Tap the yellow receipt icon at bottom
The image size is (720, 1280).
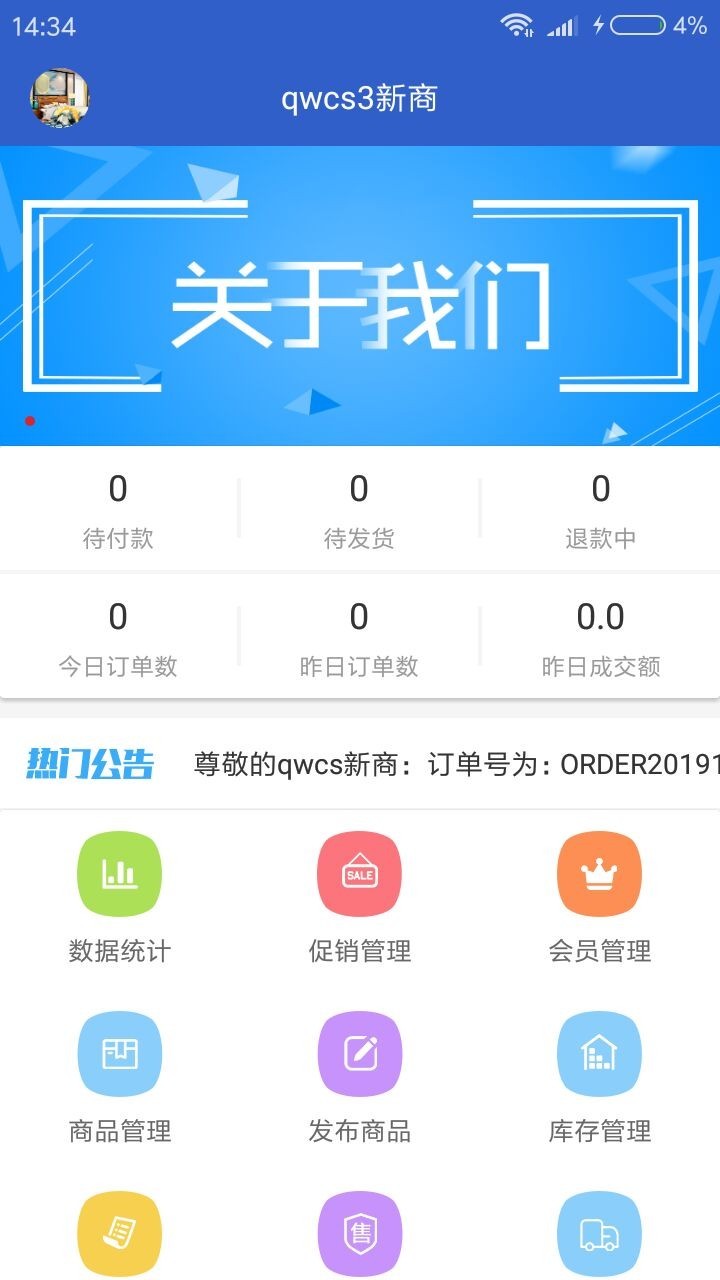click(x=118, y=1232)
